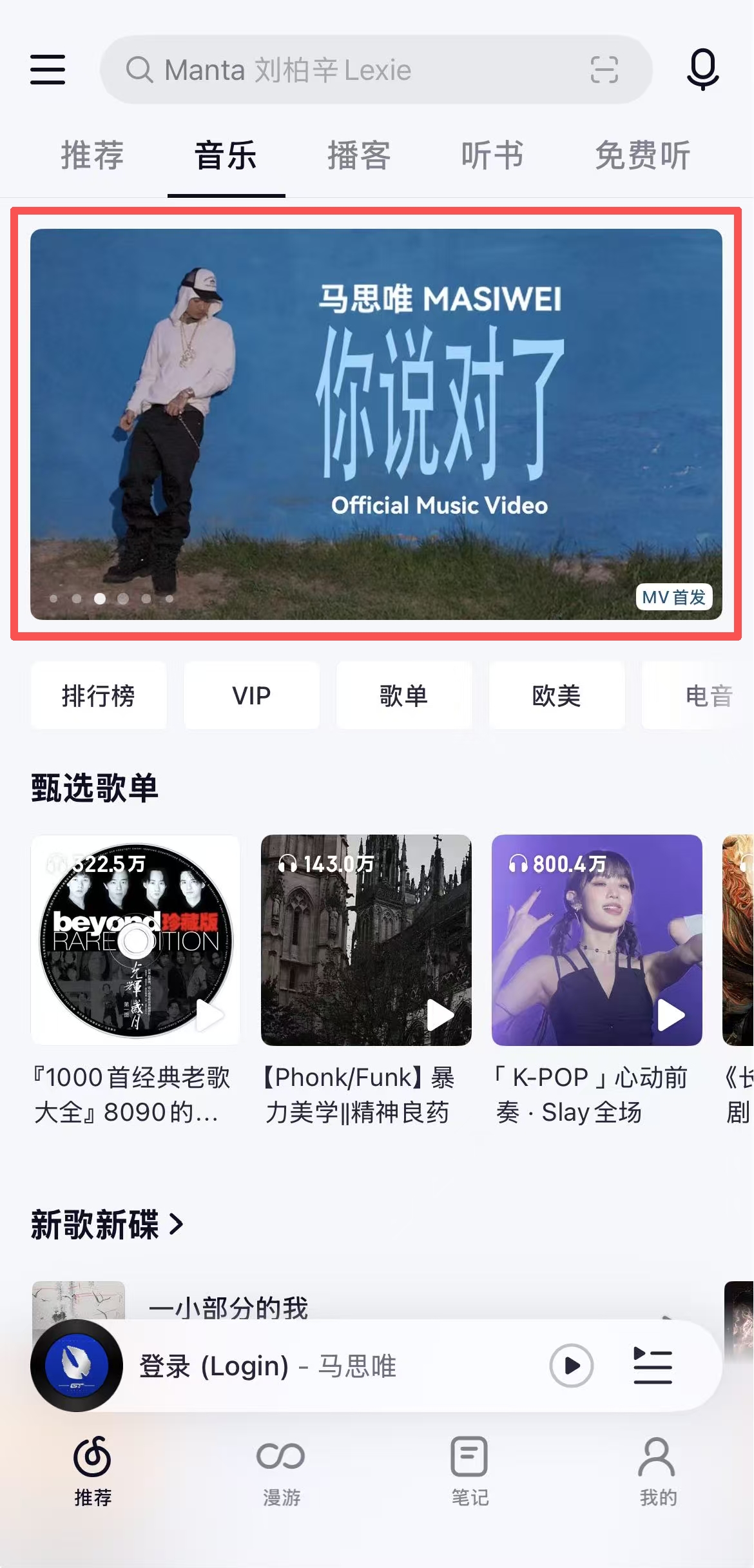
Task: Open the play queue list icon
Action: click(653, 1366)
